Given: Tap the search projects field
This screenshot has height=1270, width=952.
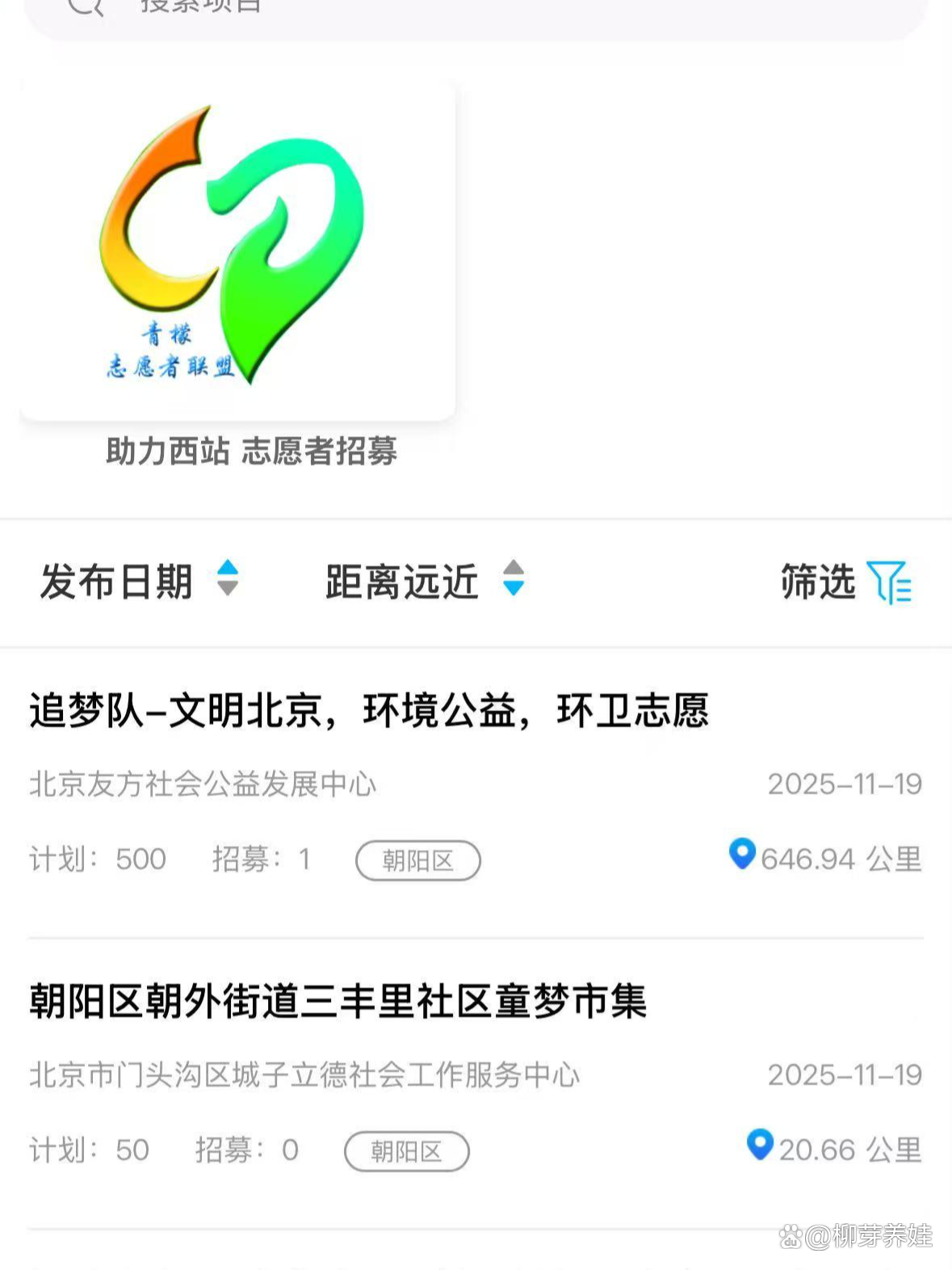Looking at the screenshot, I should (476, 15).
